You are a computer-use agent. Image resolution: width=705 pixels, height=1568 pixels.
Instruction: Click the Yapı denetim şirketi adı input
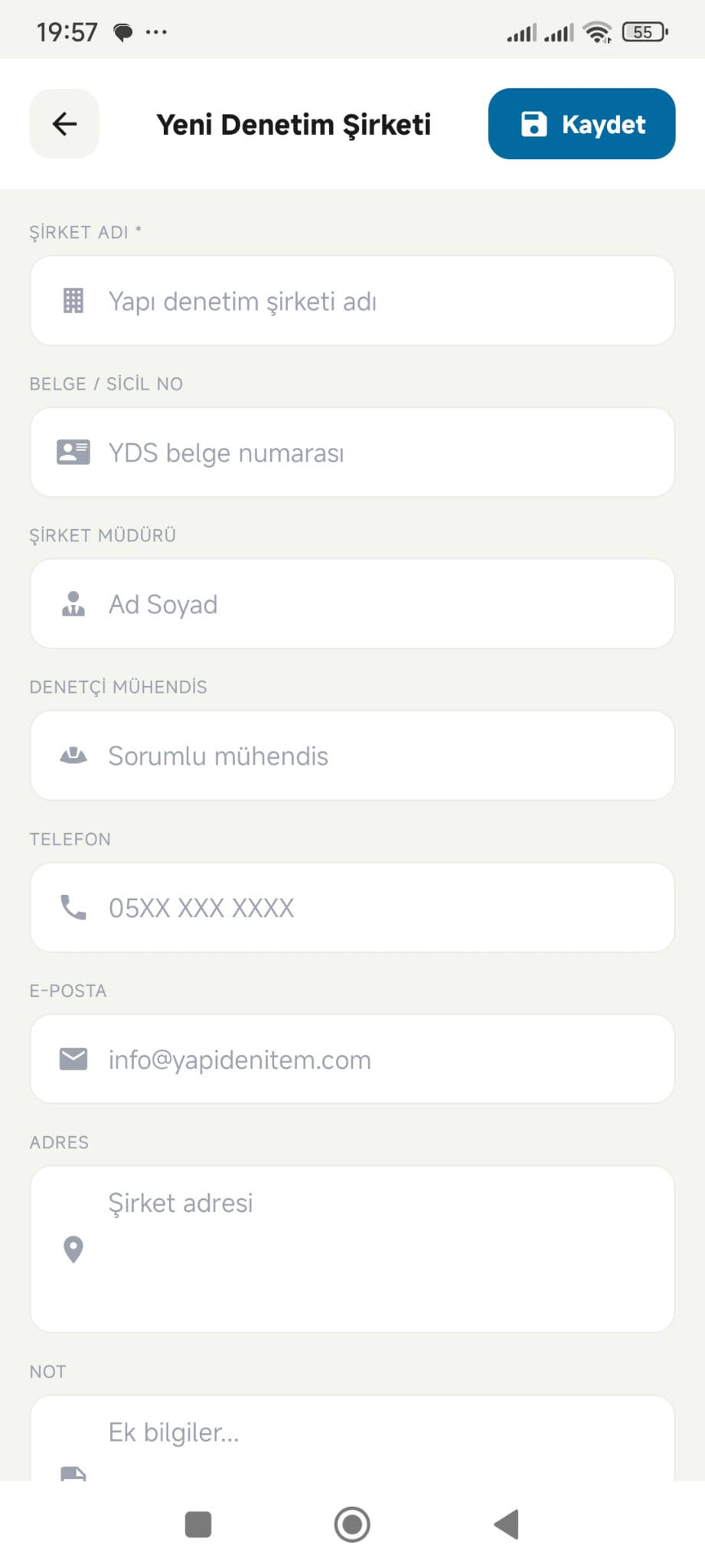[x=306, y=301]
